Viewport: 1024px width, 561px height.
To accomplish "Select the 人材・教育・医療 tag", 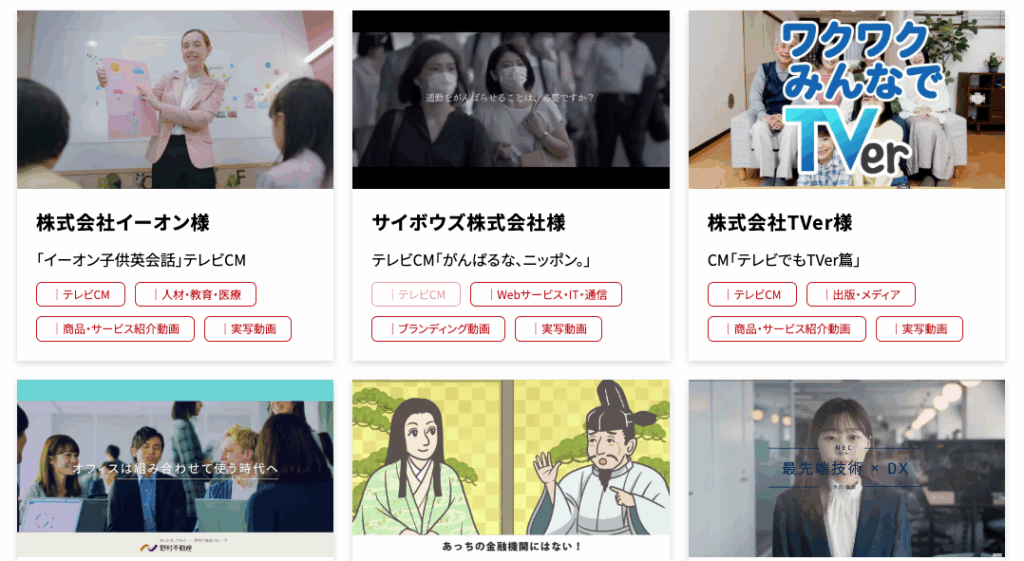I will click(x=195, y=294).
